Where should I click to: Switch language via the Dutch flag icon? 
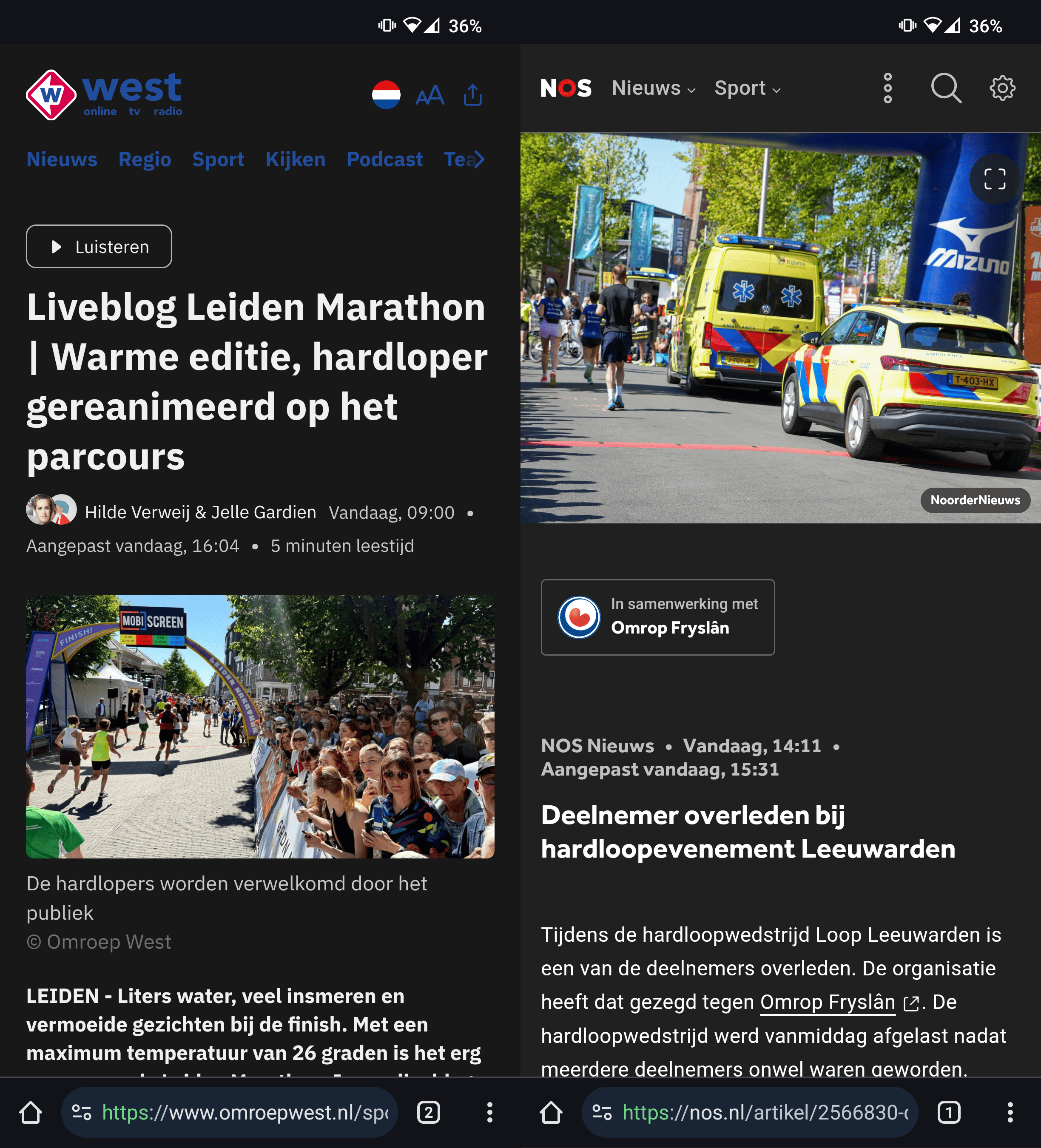click(386, 94)
